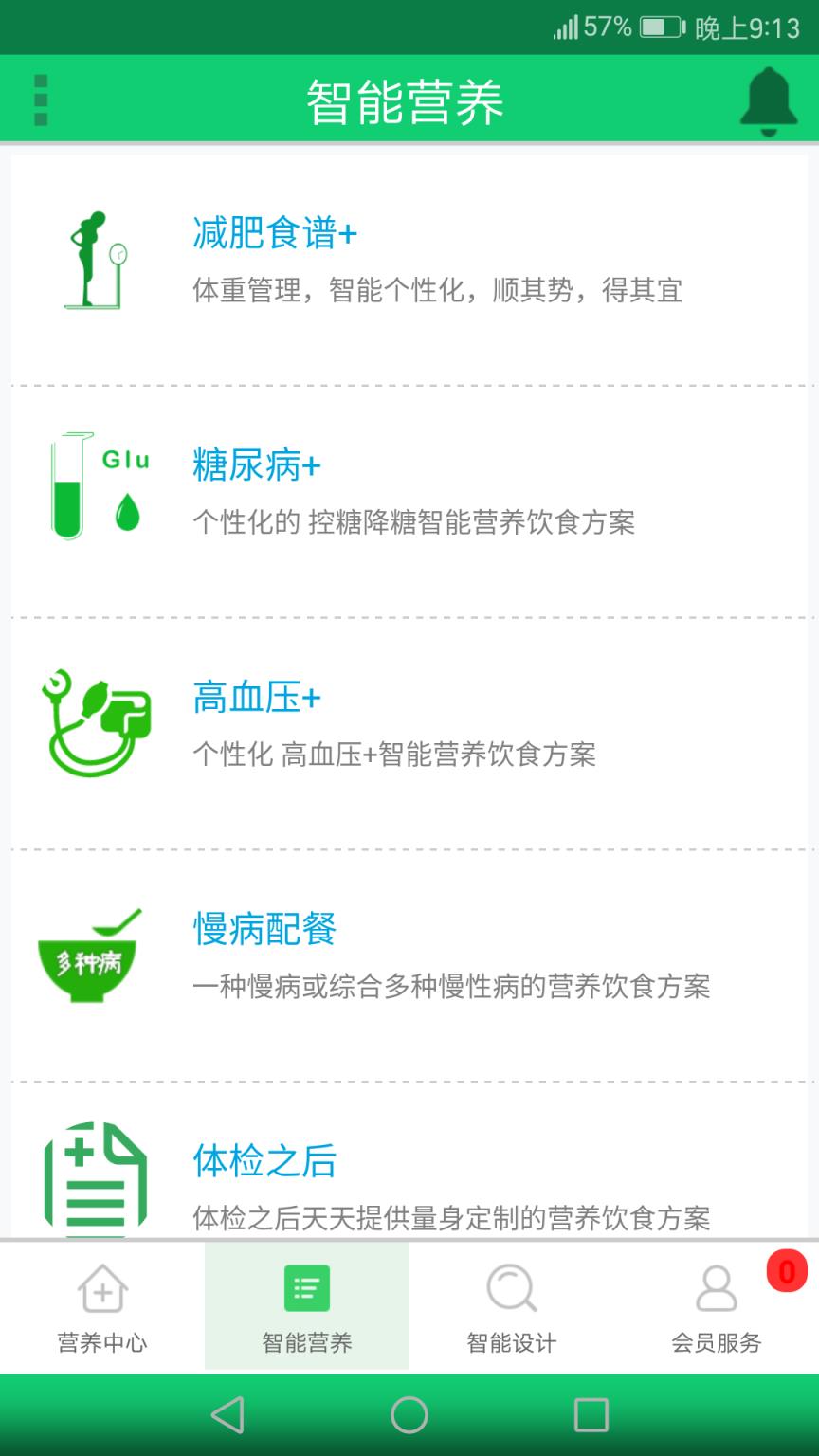The height and width of the screenshot is (1456, 819).
Task: Open the magnifier icon for 智能设计
Action: [511, 1289]
